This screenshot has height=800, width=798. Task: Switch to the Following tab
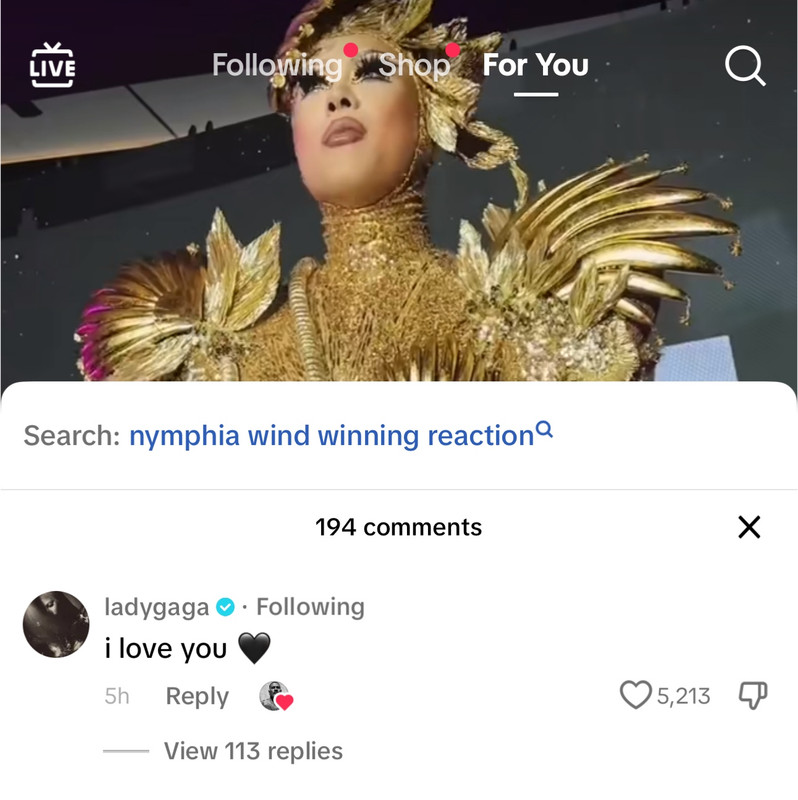coord(277,66)
